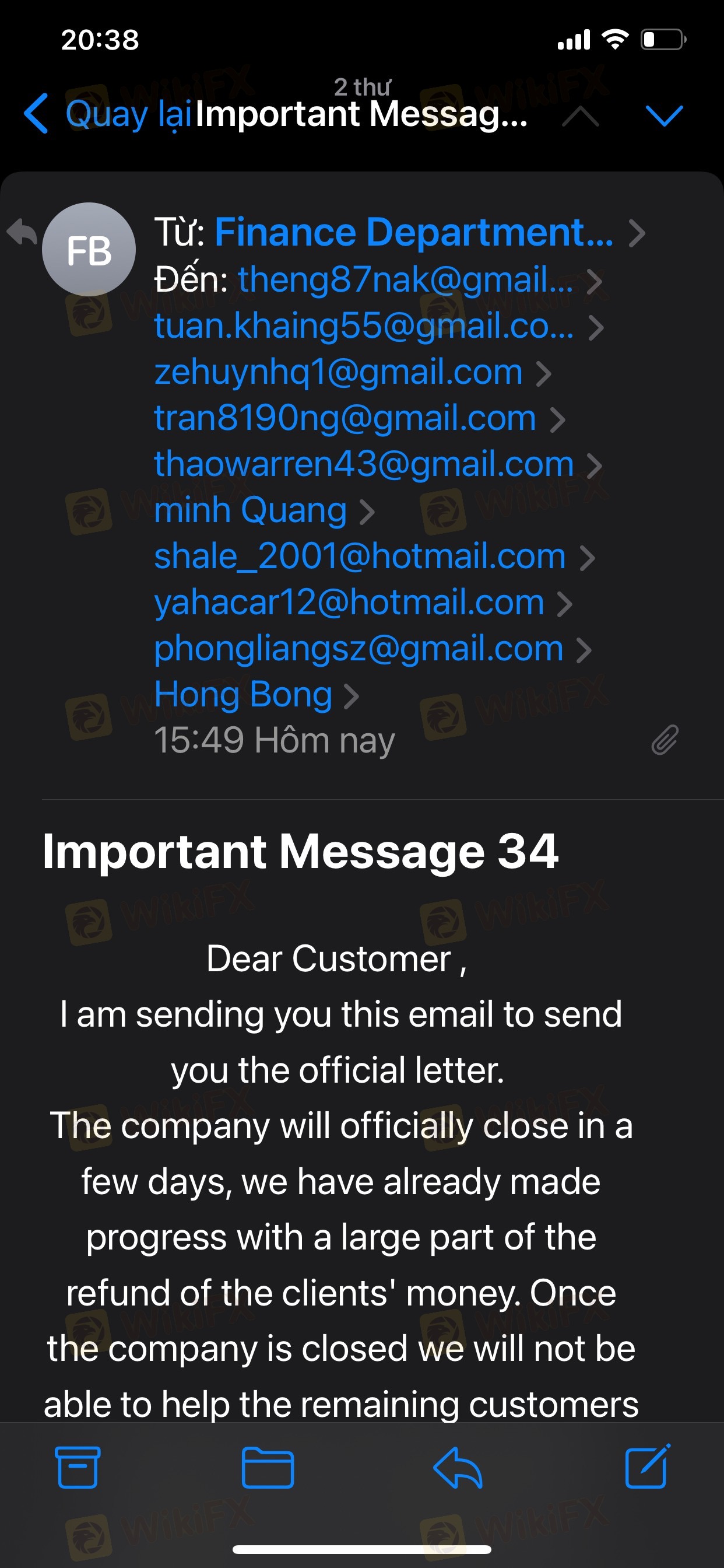Viewport: 724px width, 1568px height.
Task: Open recipient tuan.khaing55@gmail contact
Action: [364, 326]
